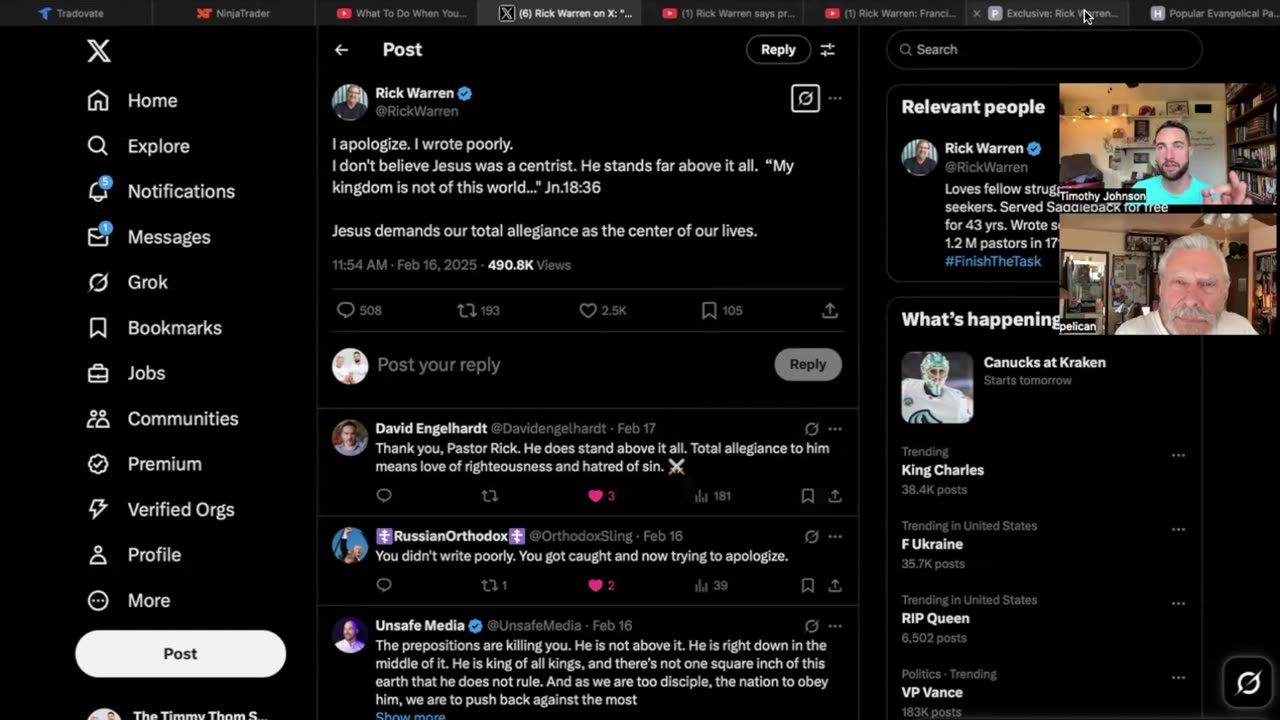Open the Profile page
This screenshot has height=720, width=1280.
point(154,555)
